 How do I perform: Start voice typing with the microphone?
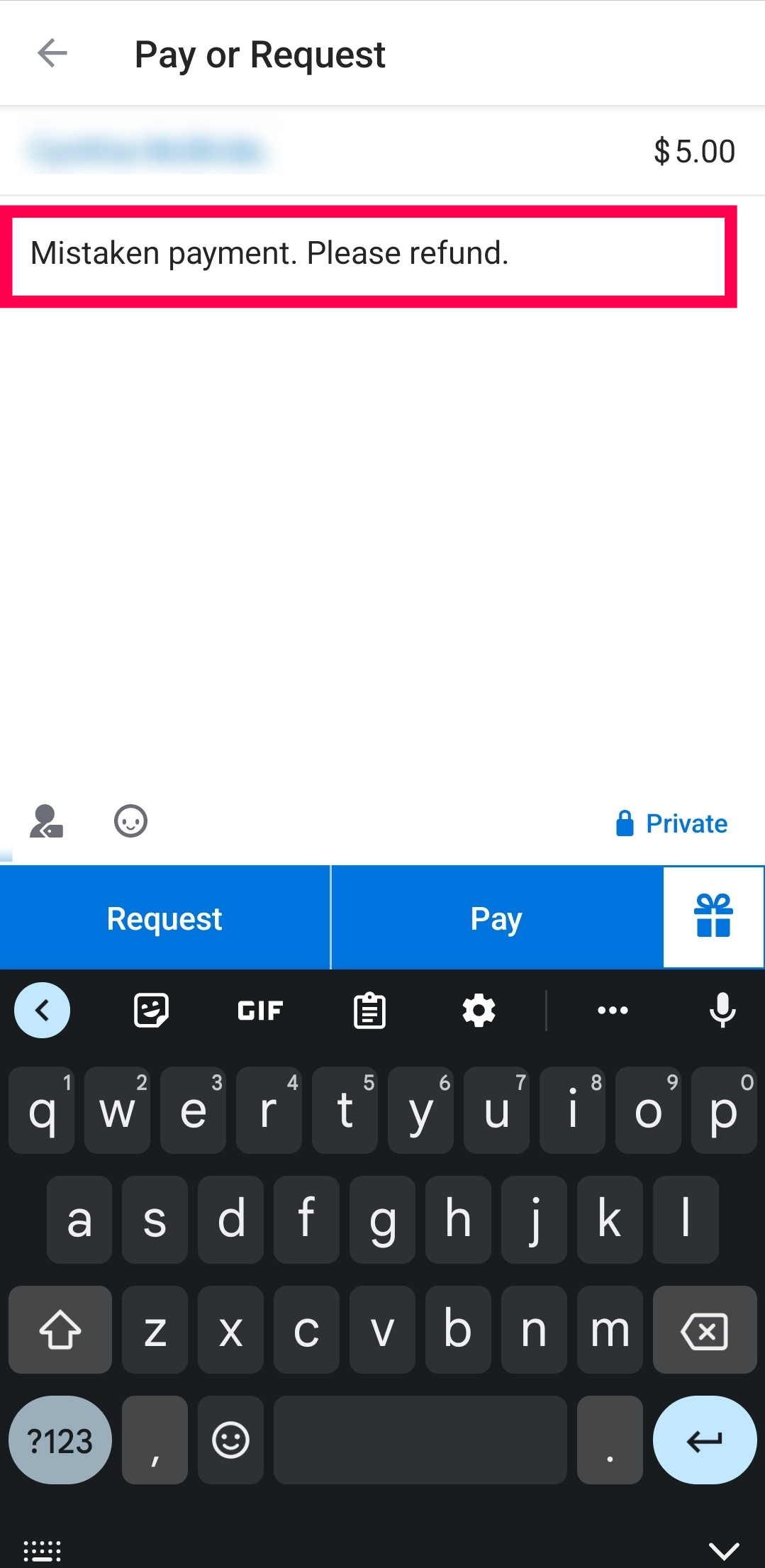click(x=722, y=1011)
